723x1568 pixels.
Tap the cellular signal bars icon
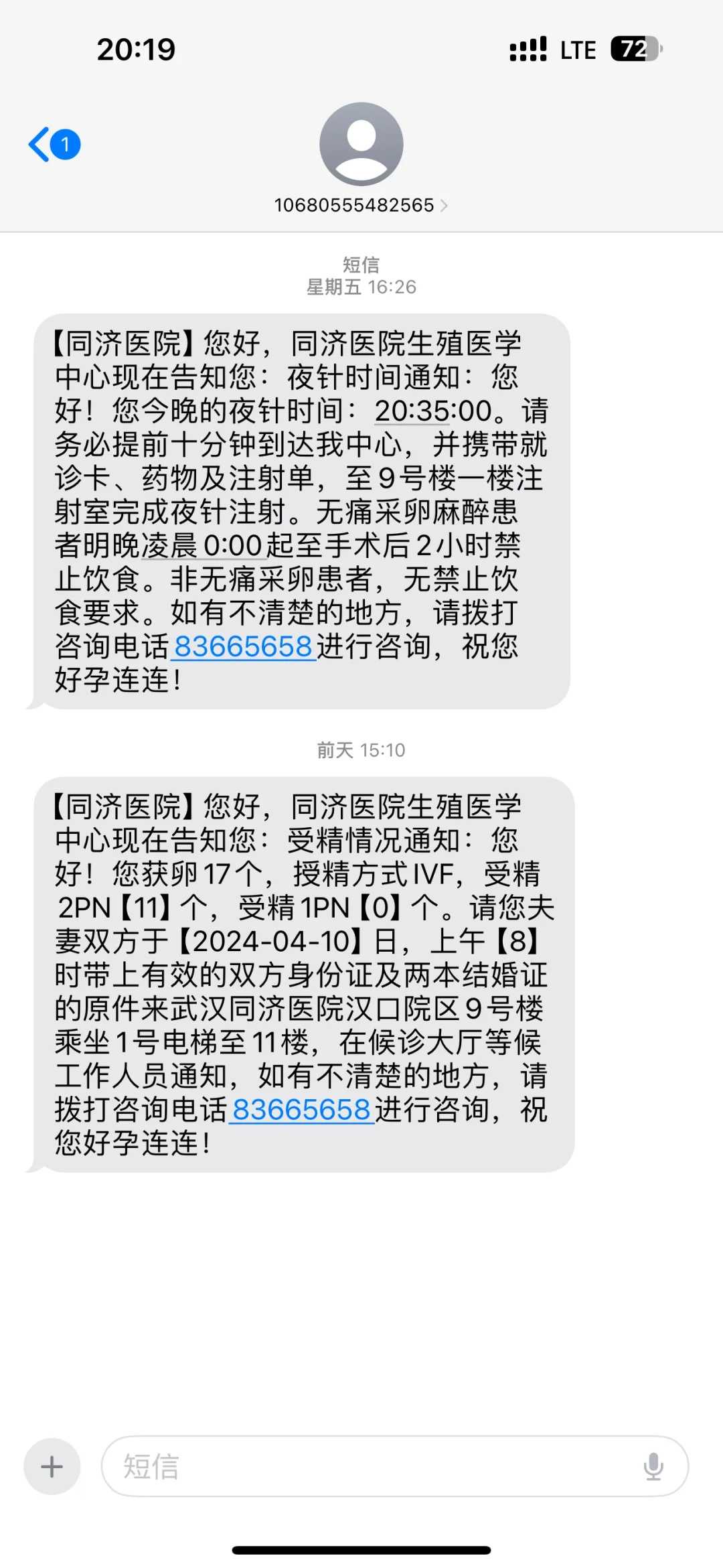pyautogui.click(x=528, y=49)
